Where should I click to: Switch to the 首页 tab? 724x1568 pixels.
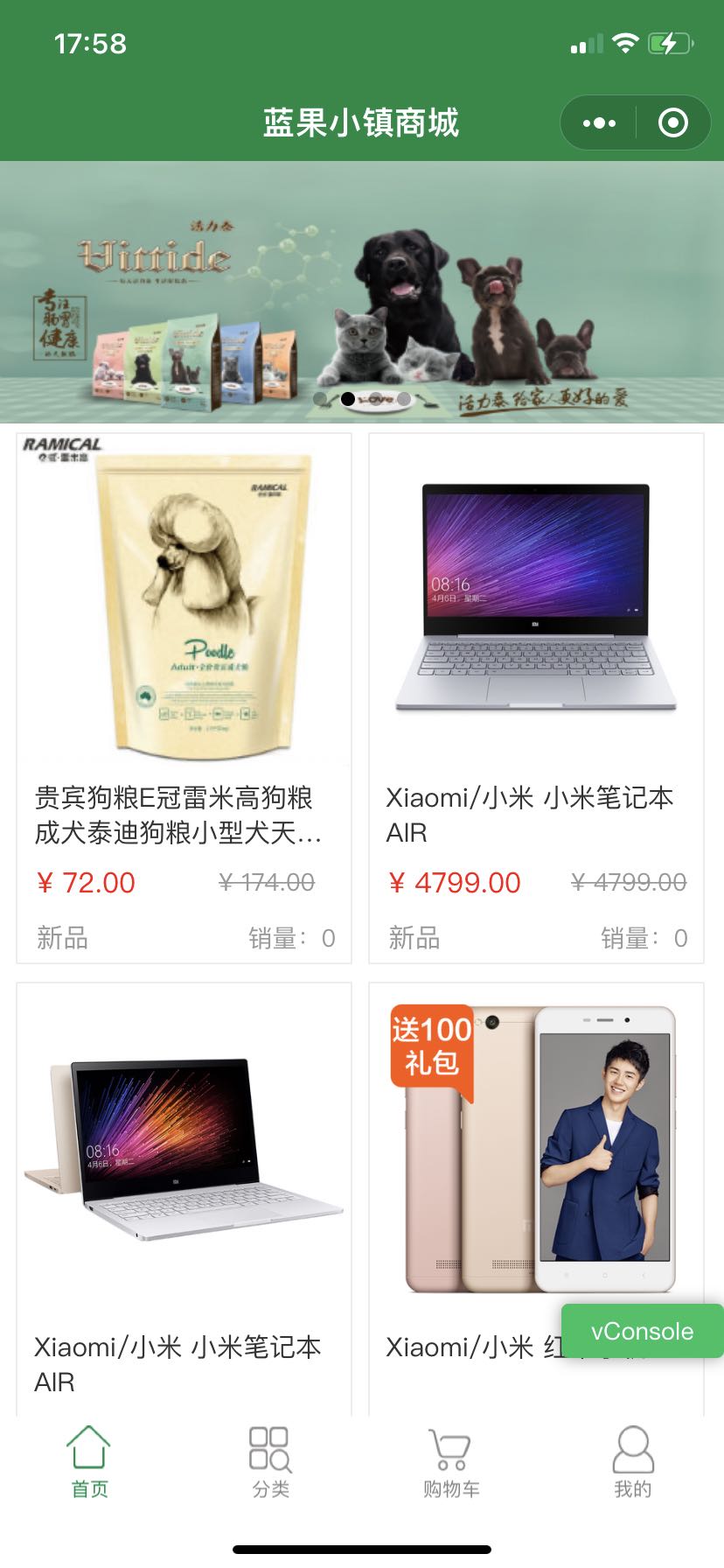tap(89, 1462)
